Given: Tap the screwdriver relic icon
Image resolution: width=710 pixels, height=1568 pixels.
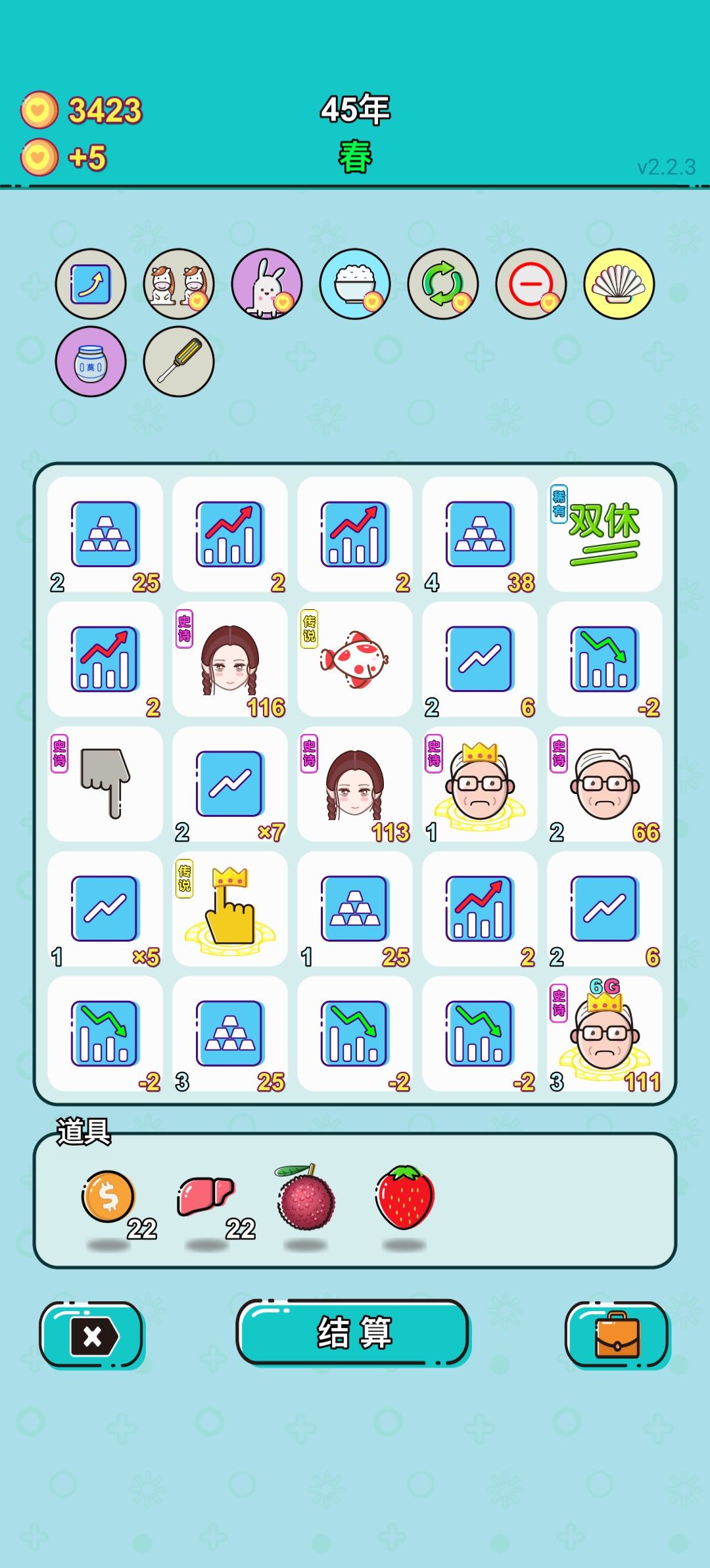Looking at the screenshot, I should point(179,361).
